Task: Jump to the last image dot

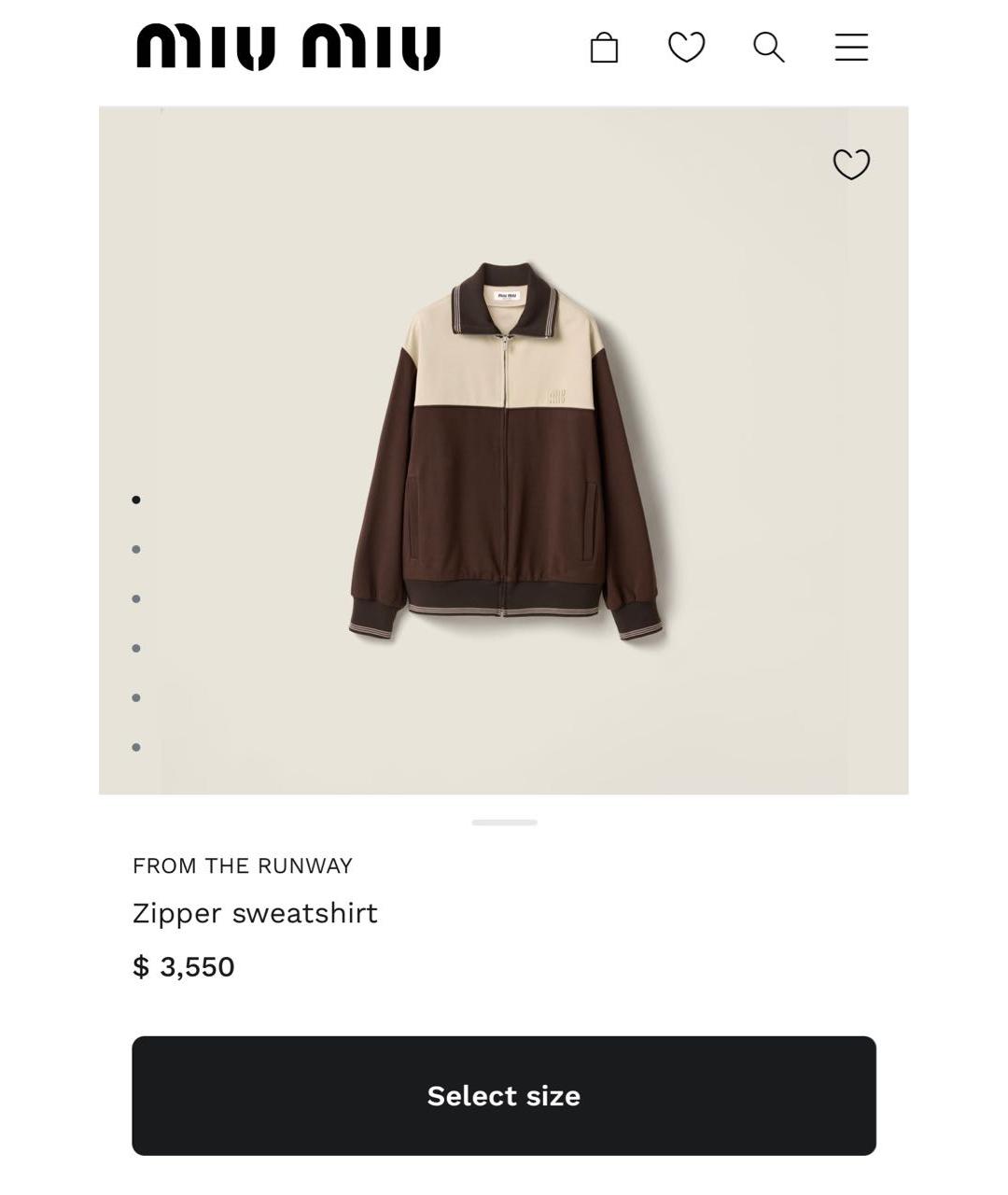Action: click(x=136, y=747)
